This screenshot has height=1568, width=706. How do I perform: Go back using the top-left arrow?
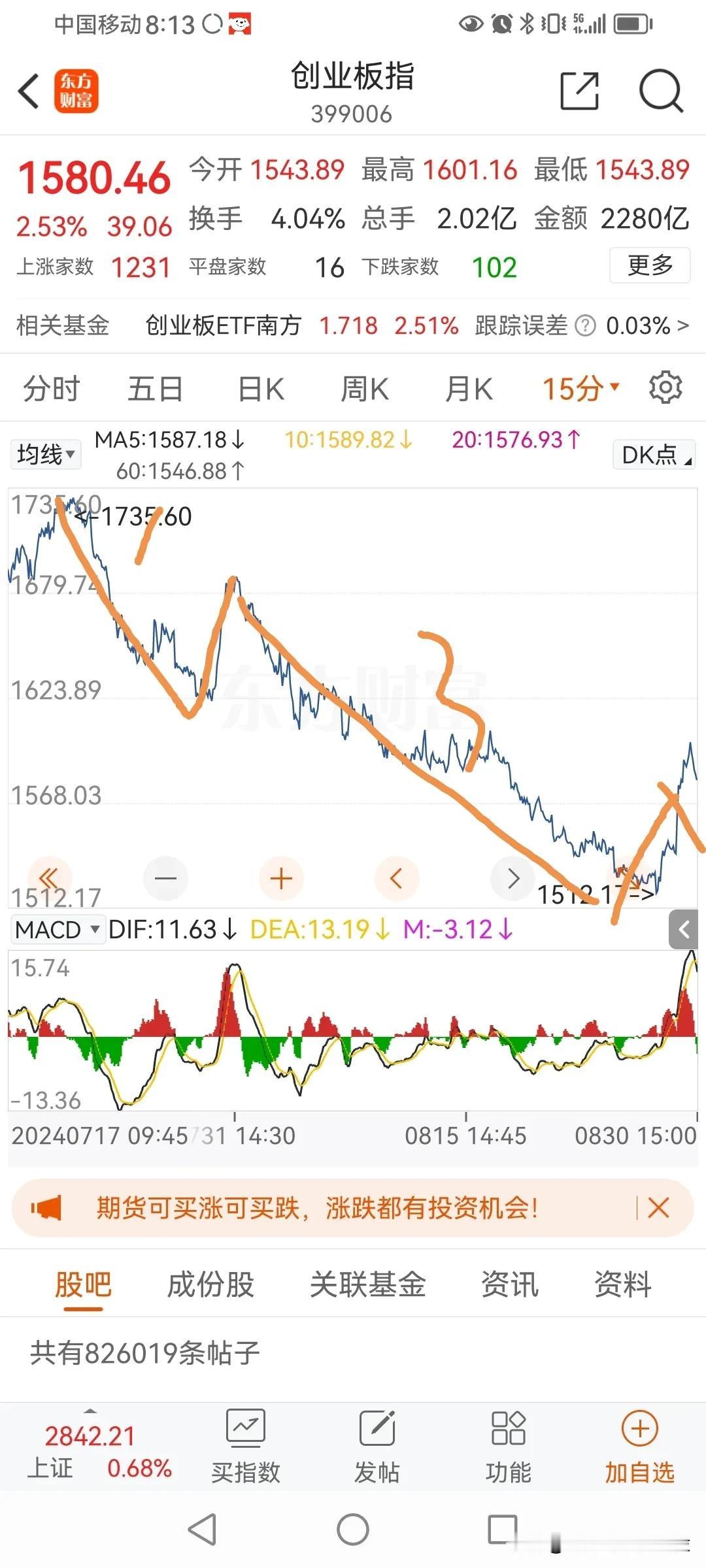(x=29, y=91)
